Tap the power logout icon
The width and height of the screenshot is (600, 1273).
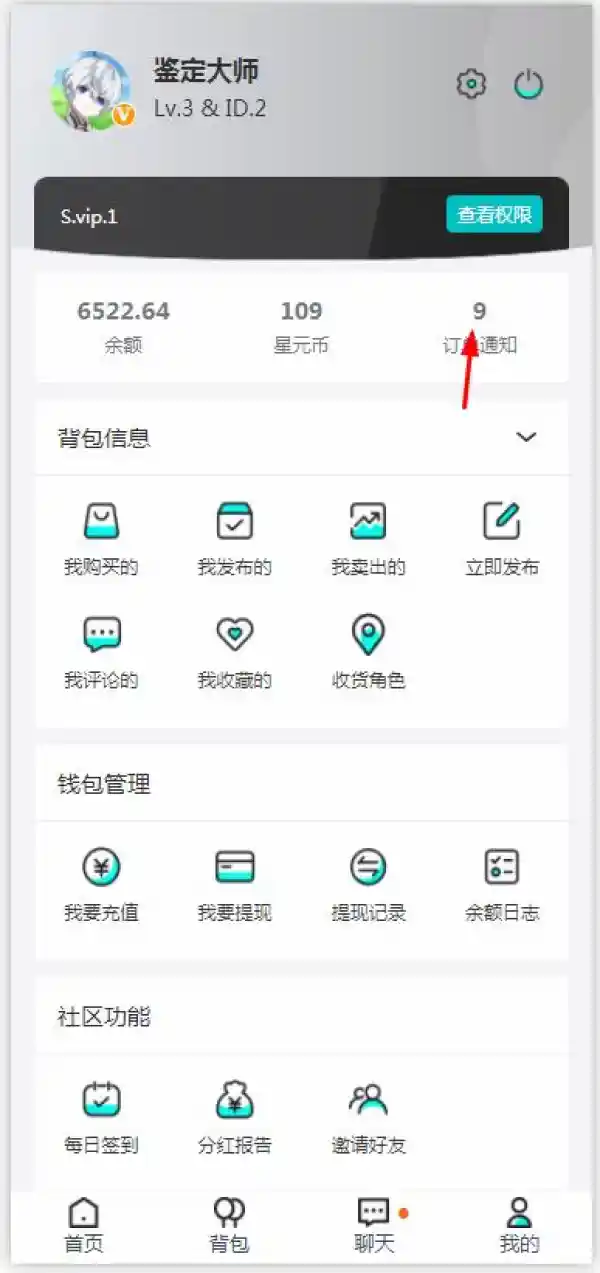(528, 84)
